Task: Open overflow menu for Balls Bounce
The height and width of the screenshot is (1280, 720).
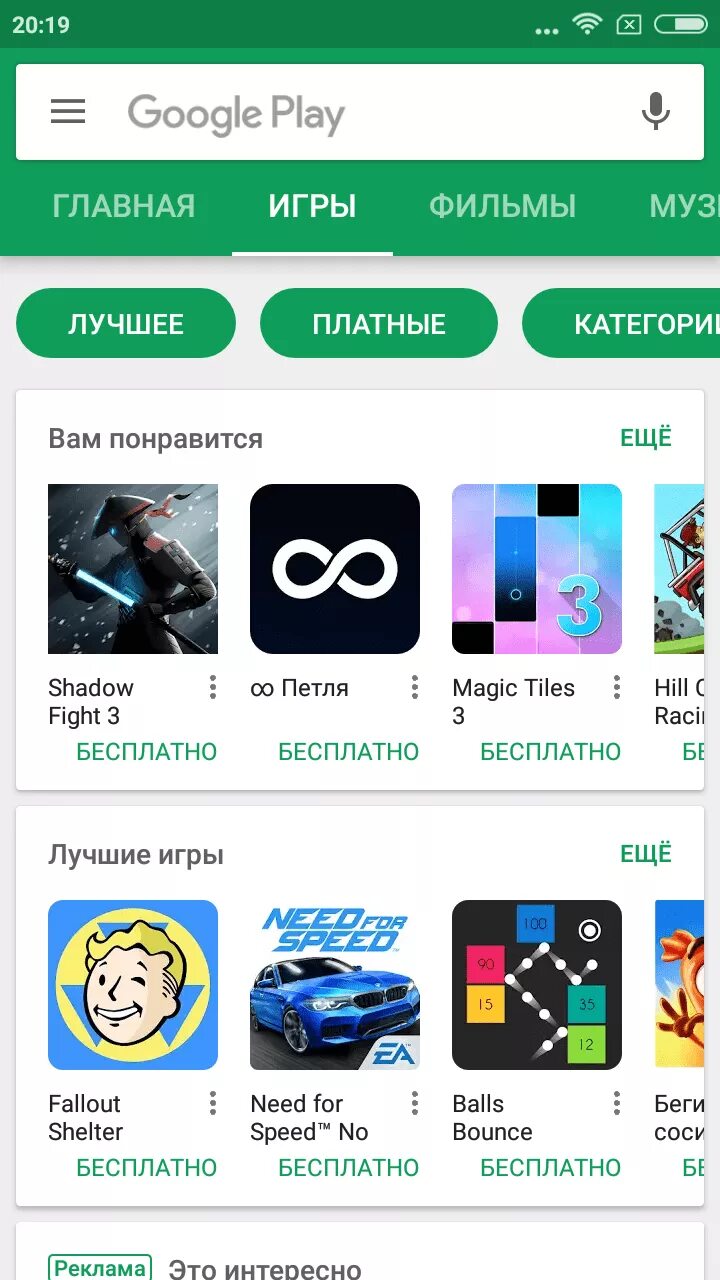Action: 616,1103
